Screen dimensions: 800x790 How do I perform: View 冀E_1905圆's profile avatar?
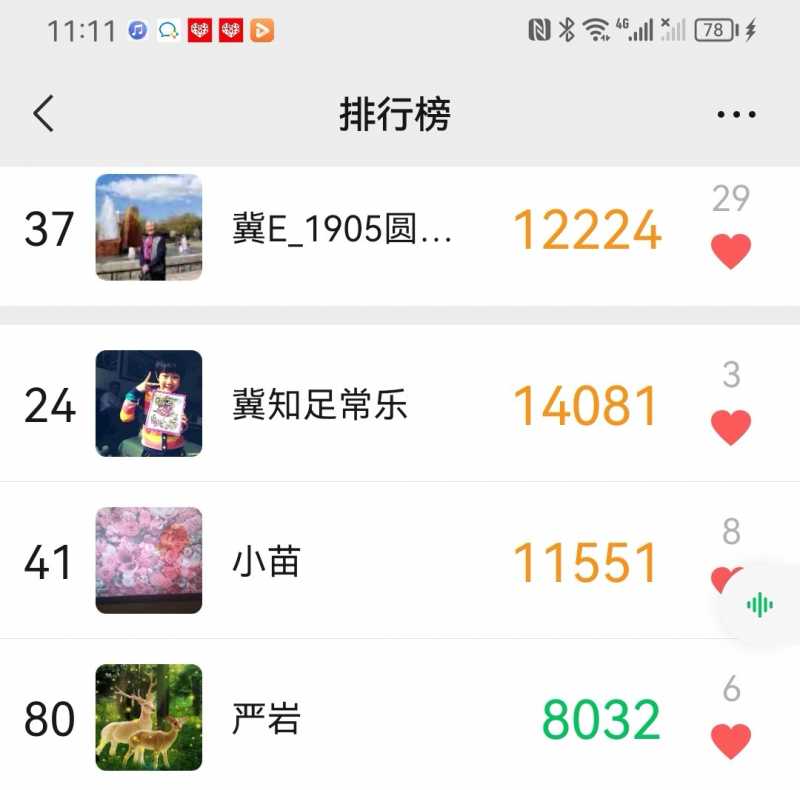click(149, 227)
